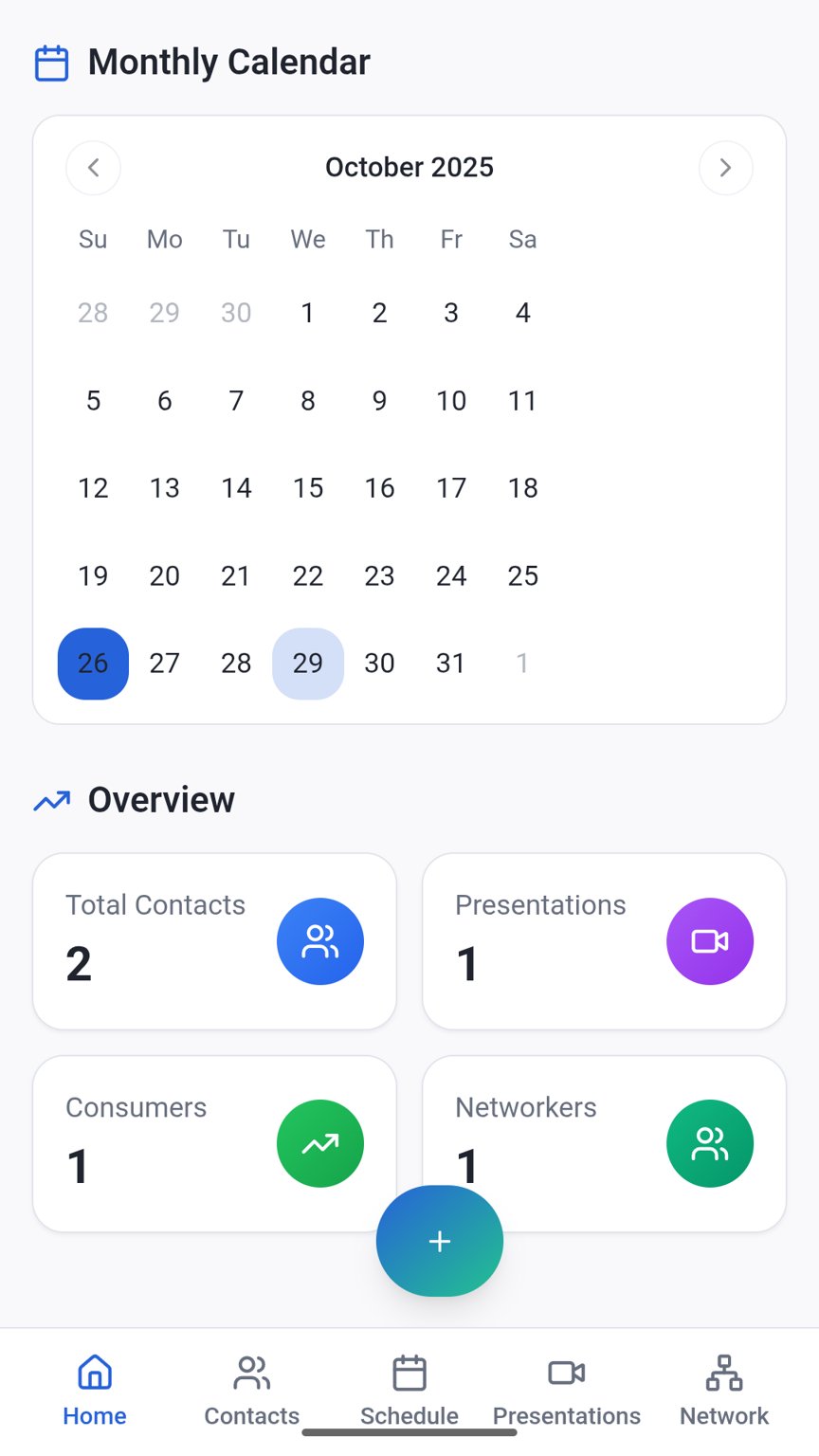Open the floating plus action button
819x1456 pixels.
(x=439, y=1241)
